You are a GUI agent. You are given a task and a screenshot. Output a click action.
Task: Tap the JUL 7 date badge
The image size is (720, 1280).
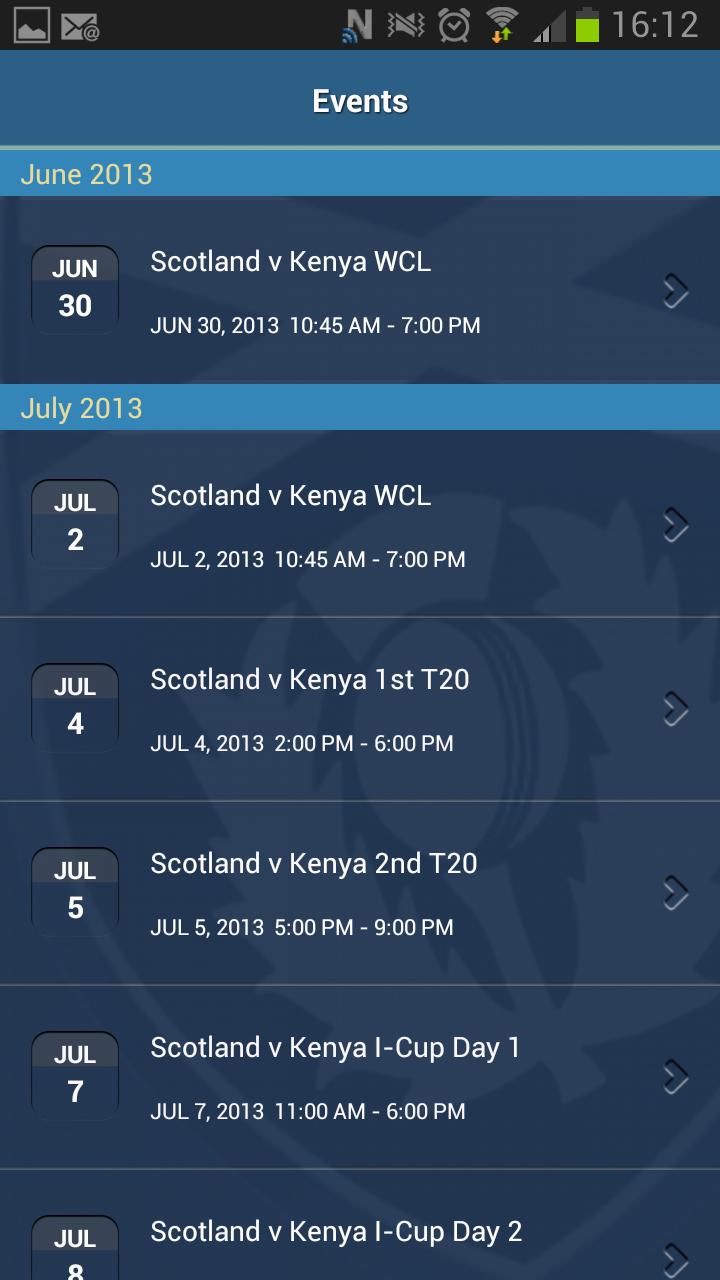coord(74,1074)
